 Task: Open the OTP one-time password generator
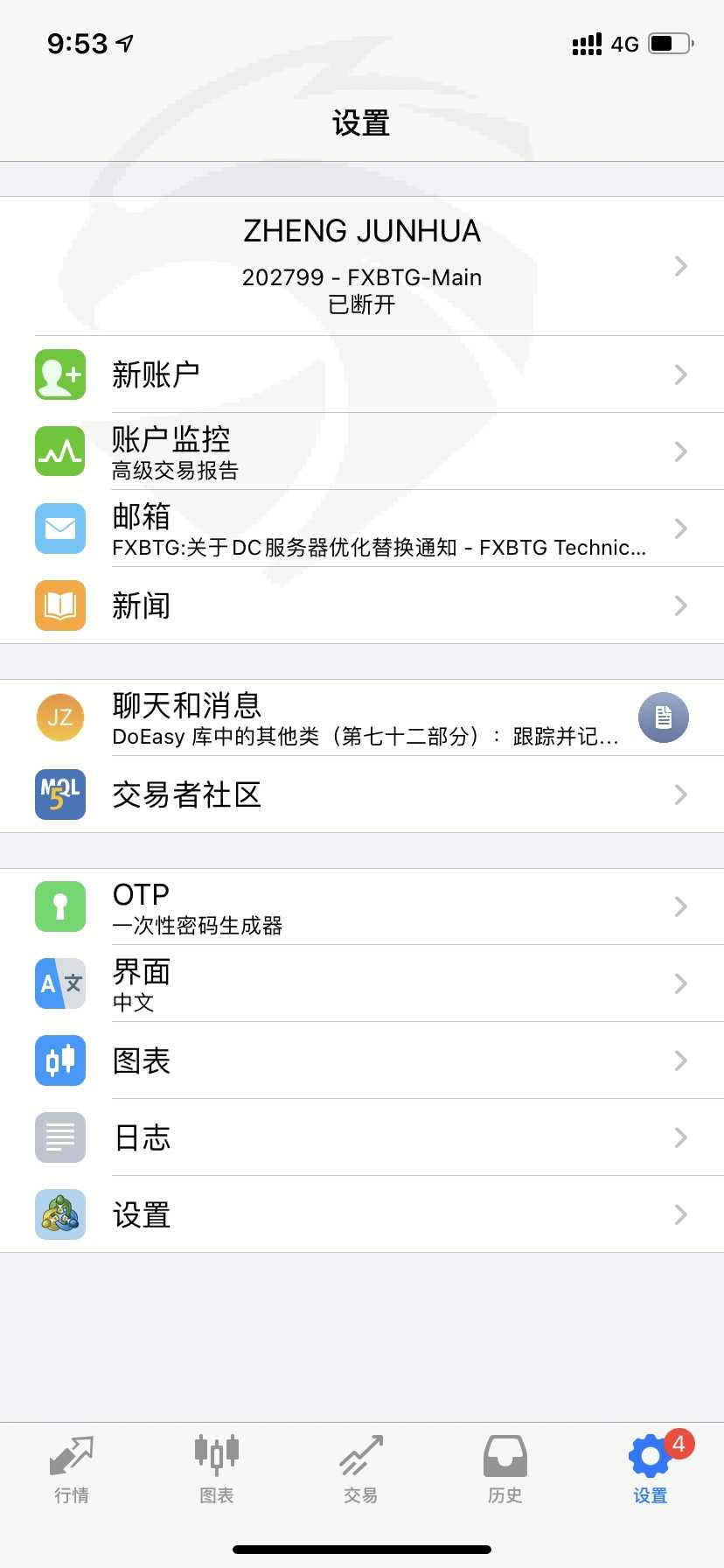362,906
